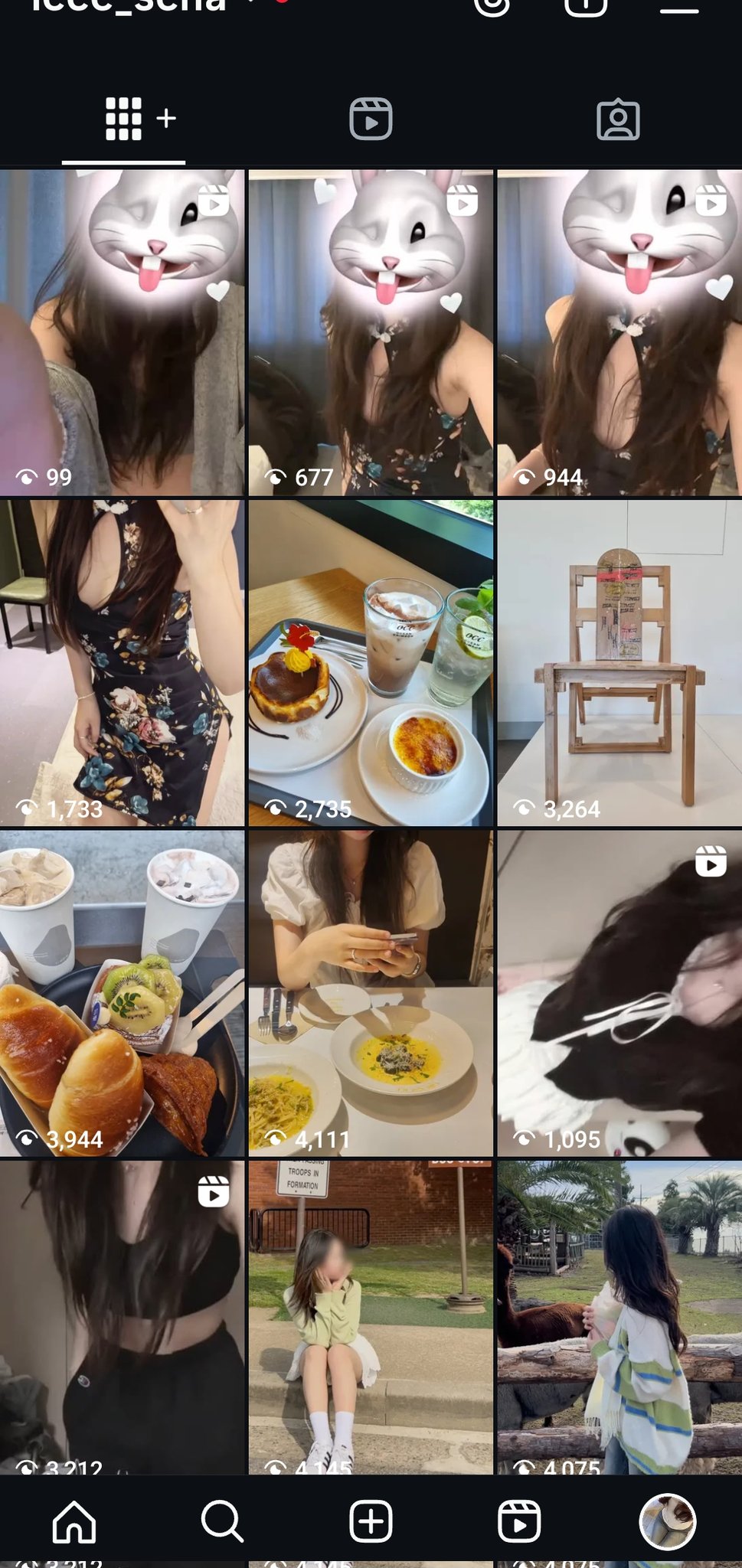
Task: Open the wooden chair post with 3,264 views
Action: 619,663
